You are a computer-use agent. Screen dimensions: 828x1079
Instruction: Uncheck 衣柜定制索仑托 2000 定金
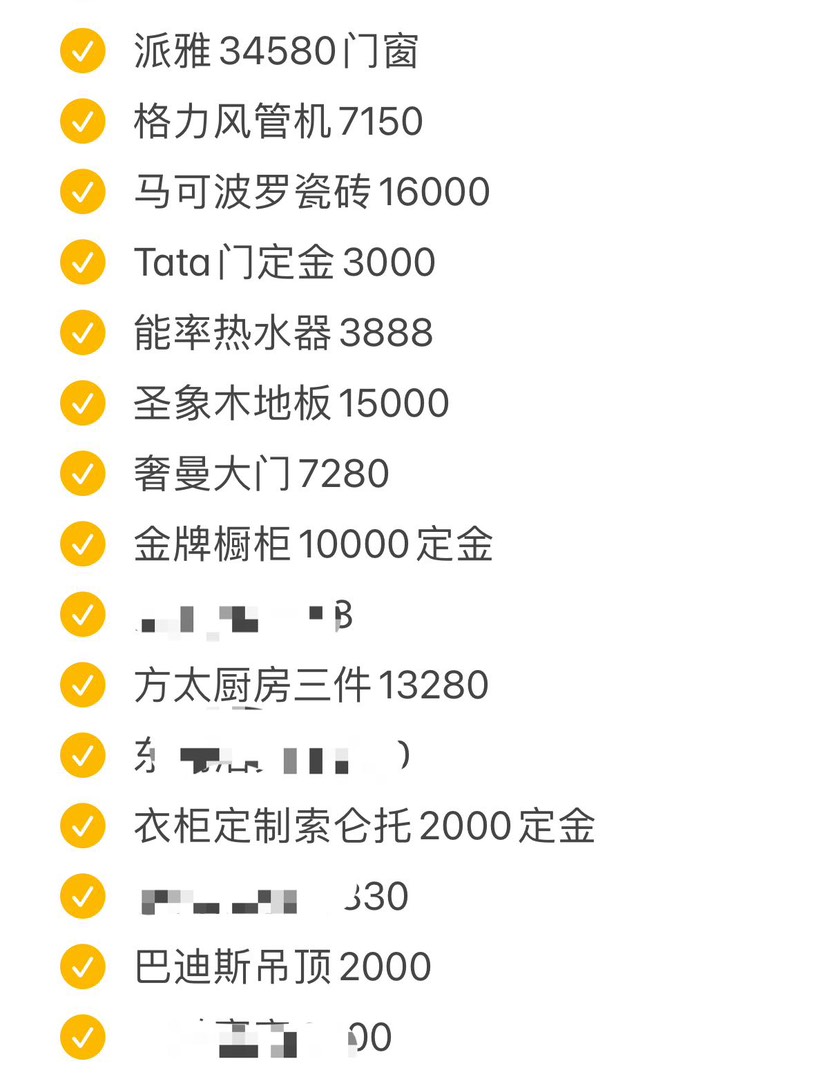point(83,826)
